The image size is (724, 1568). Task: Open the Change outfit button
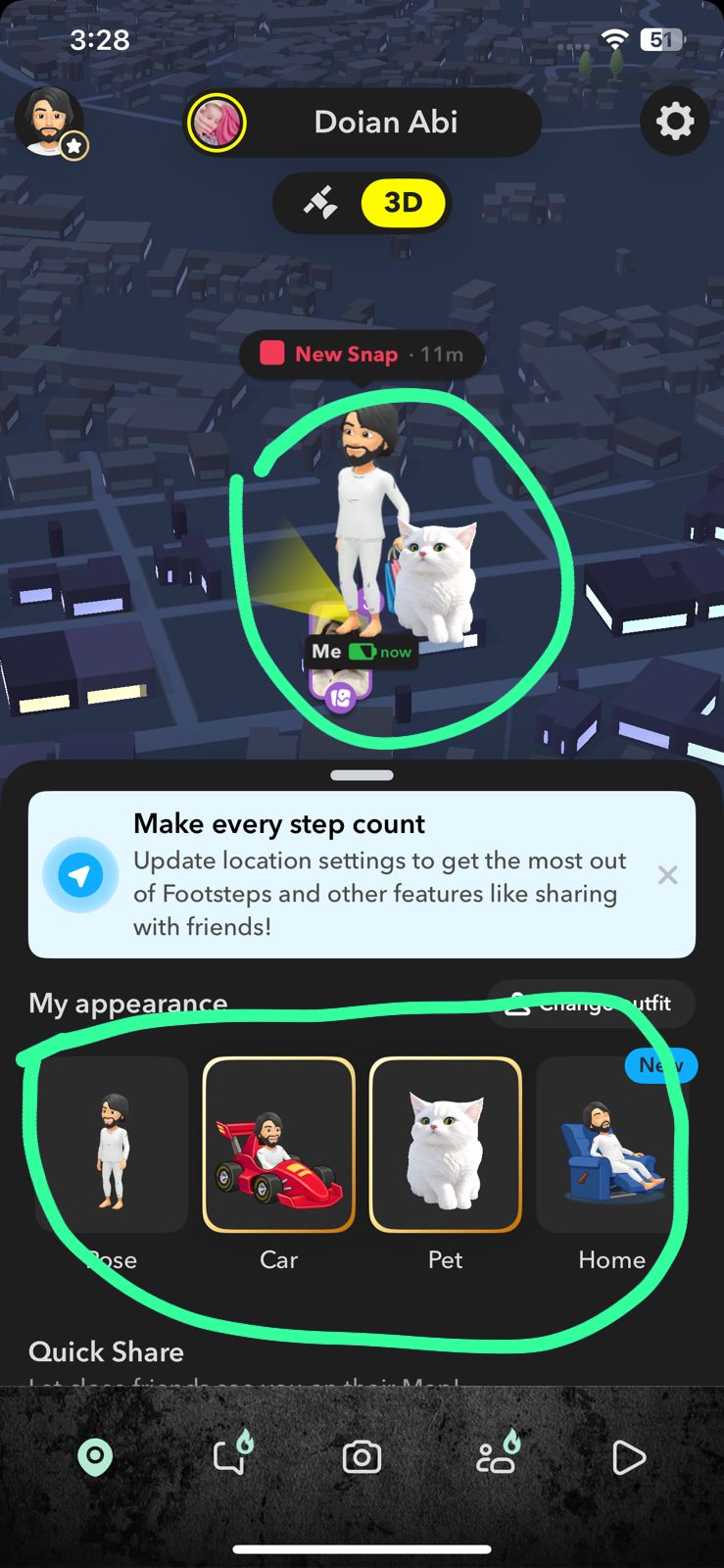591,1004
